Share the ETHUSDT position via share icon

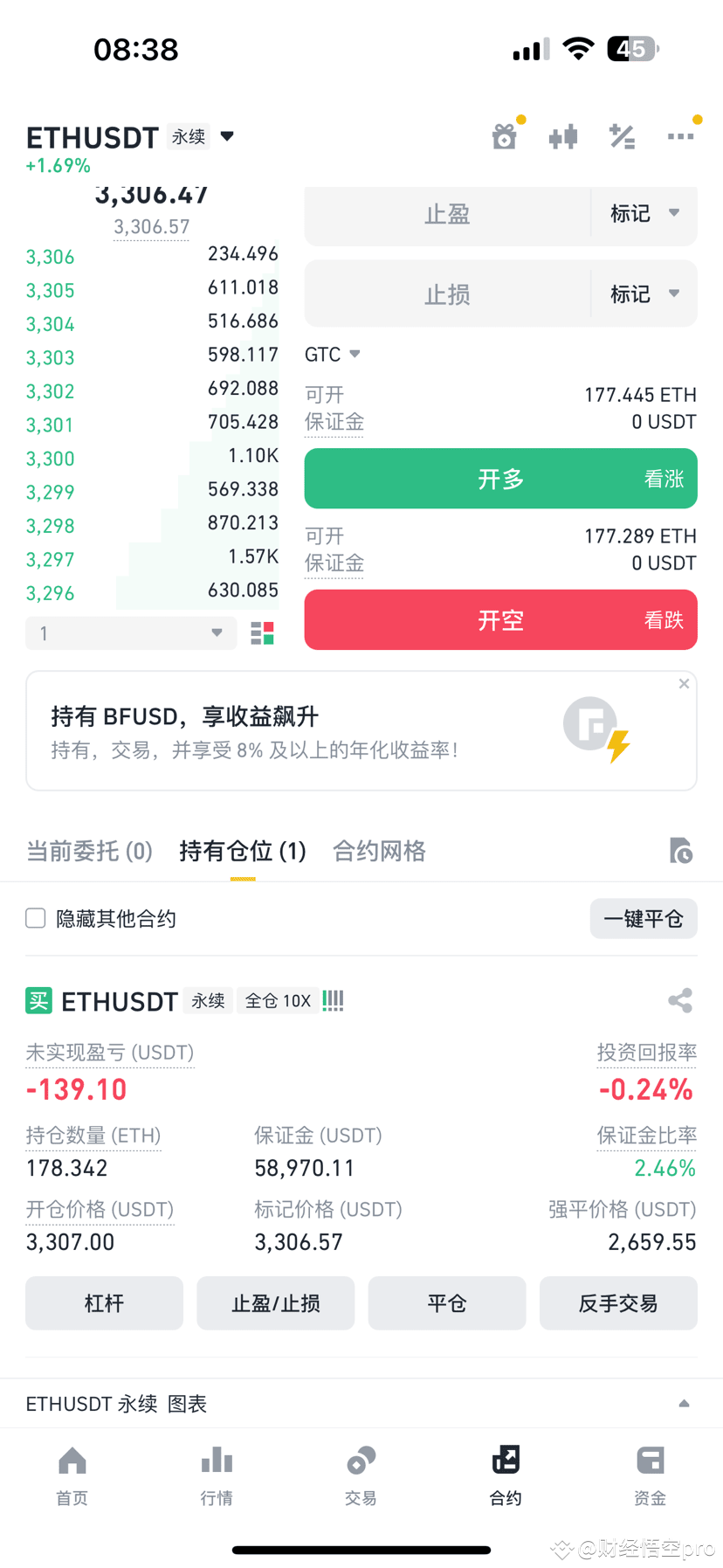680,1001
